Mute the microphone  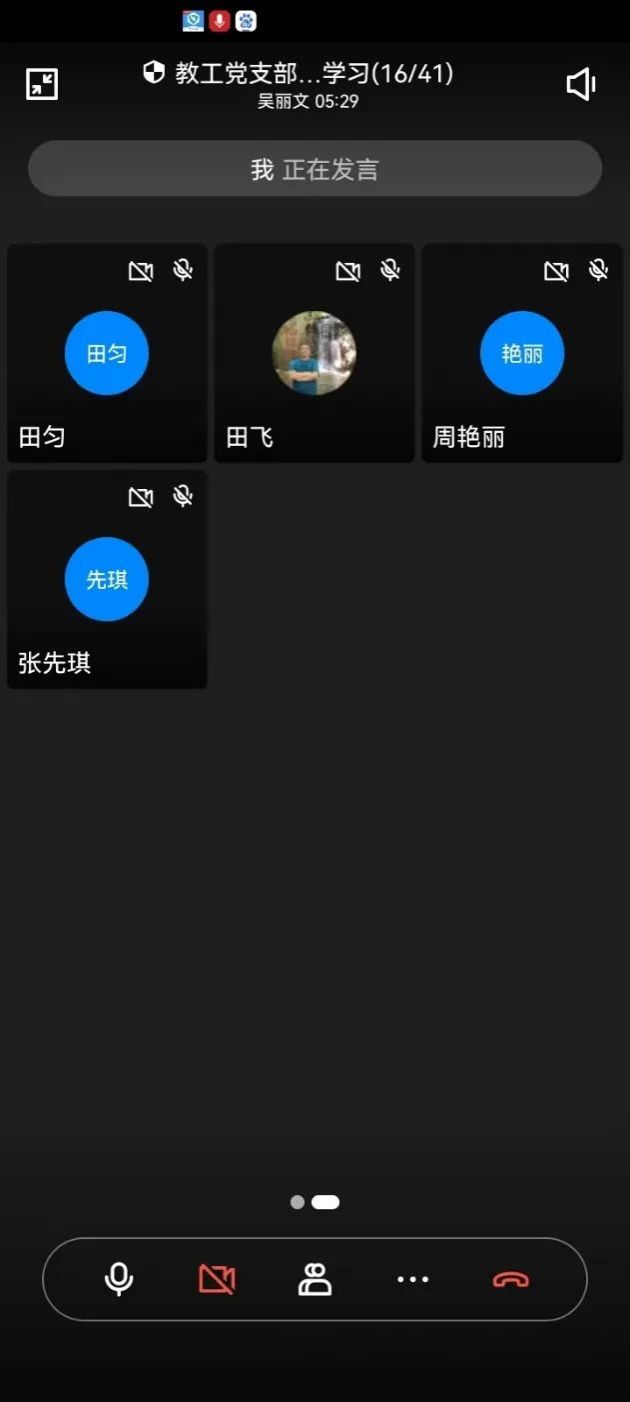119,1279
